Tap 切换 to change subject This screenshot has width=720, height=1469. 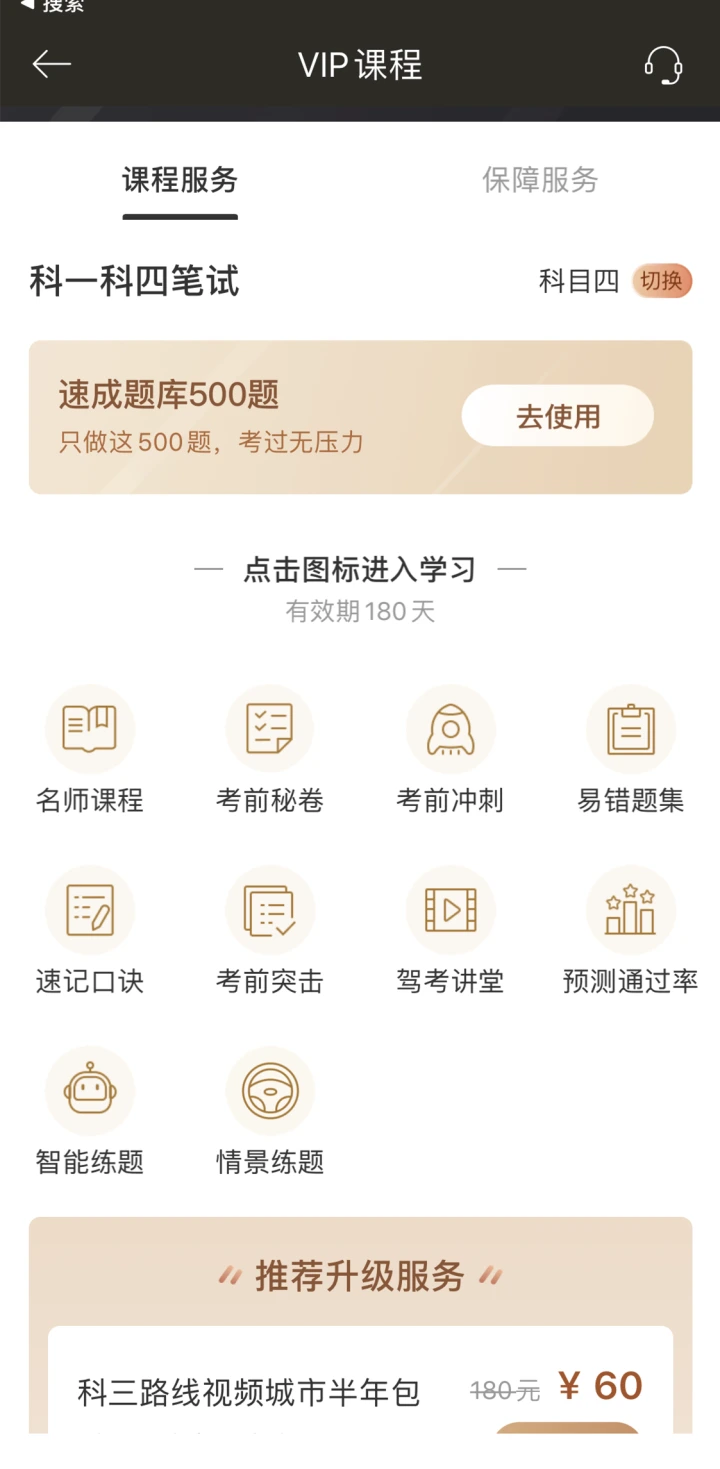(x=661, y=281)
